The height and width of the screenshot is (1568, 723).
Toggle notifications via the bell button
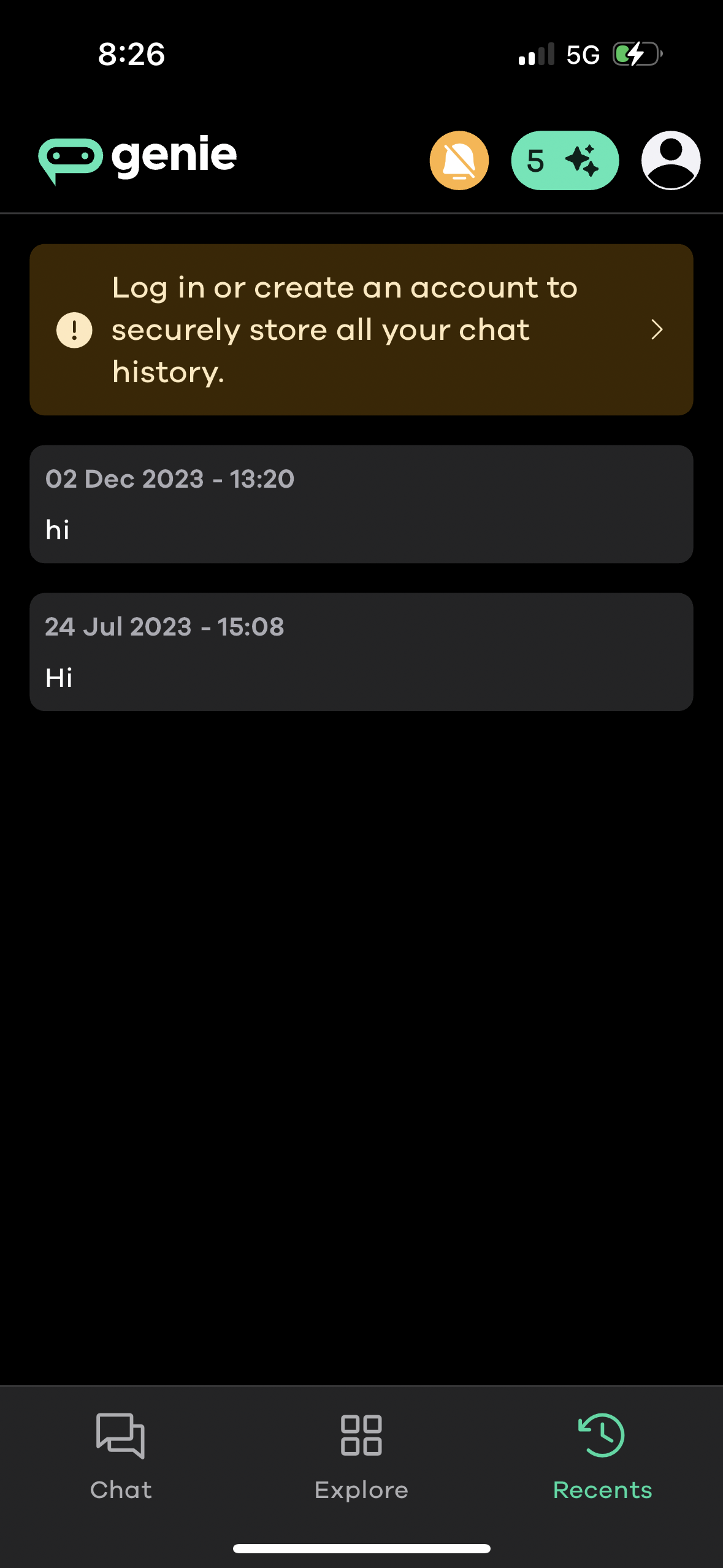(x=459, y=160)
